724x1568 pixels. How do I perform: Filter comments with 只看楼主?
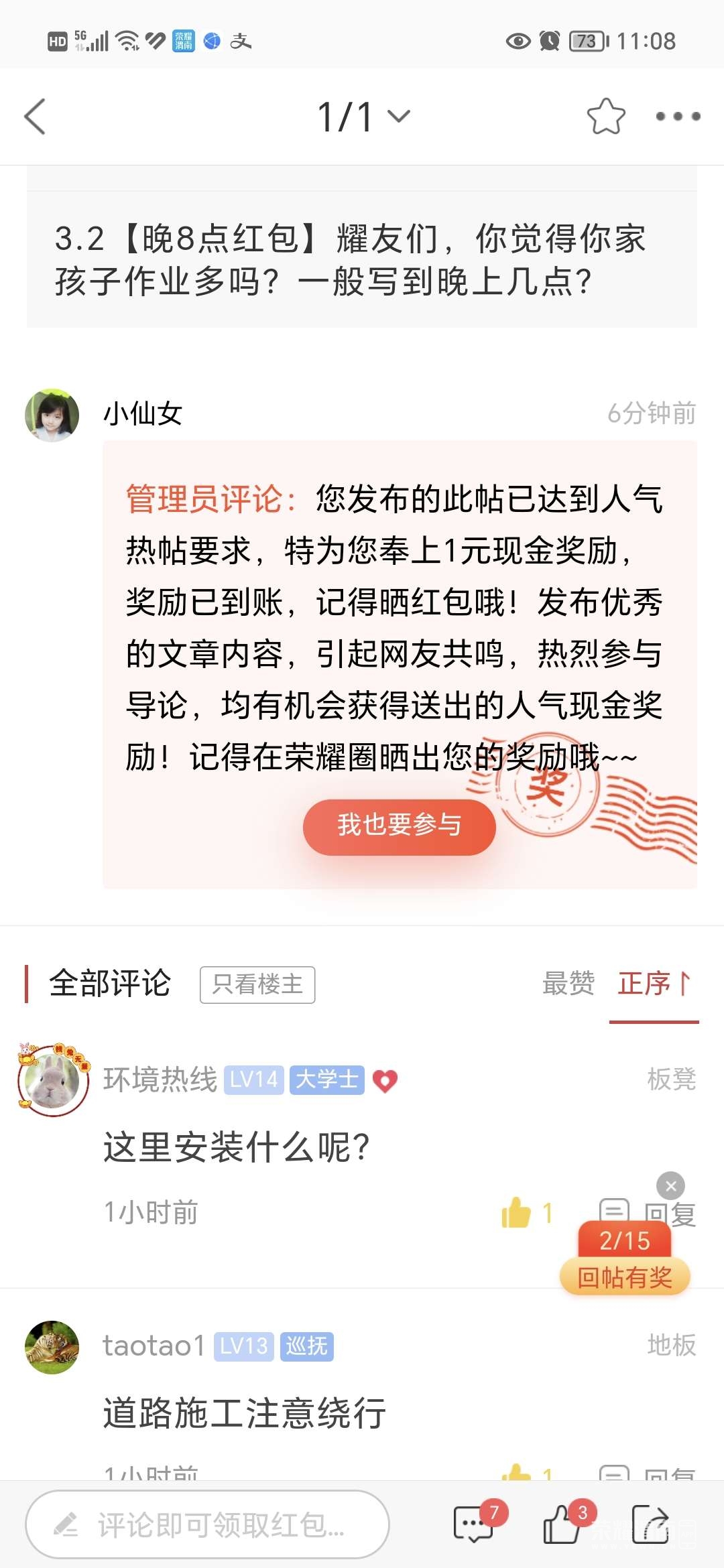[257, 984]
